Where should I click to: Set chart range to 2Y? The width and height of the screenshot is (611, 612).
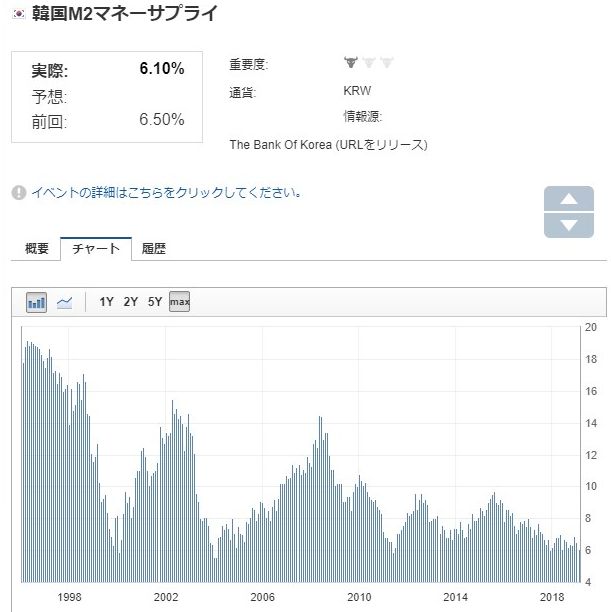(x=130, y=302)
